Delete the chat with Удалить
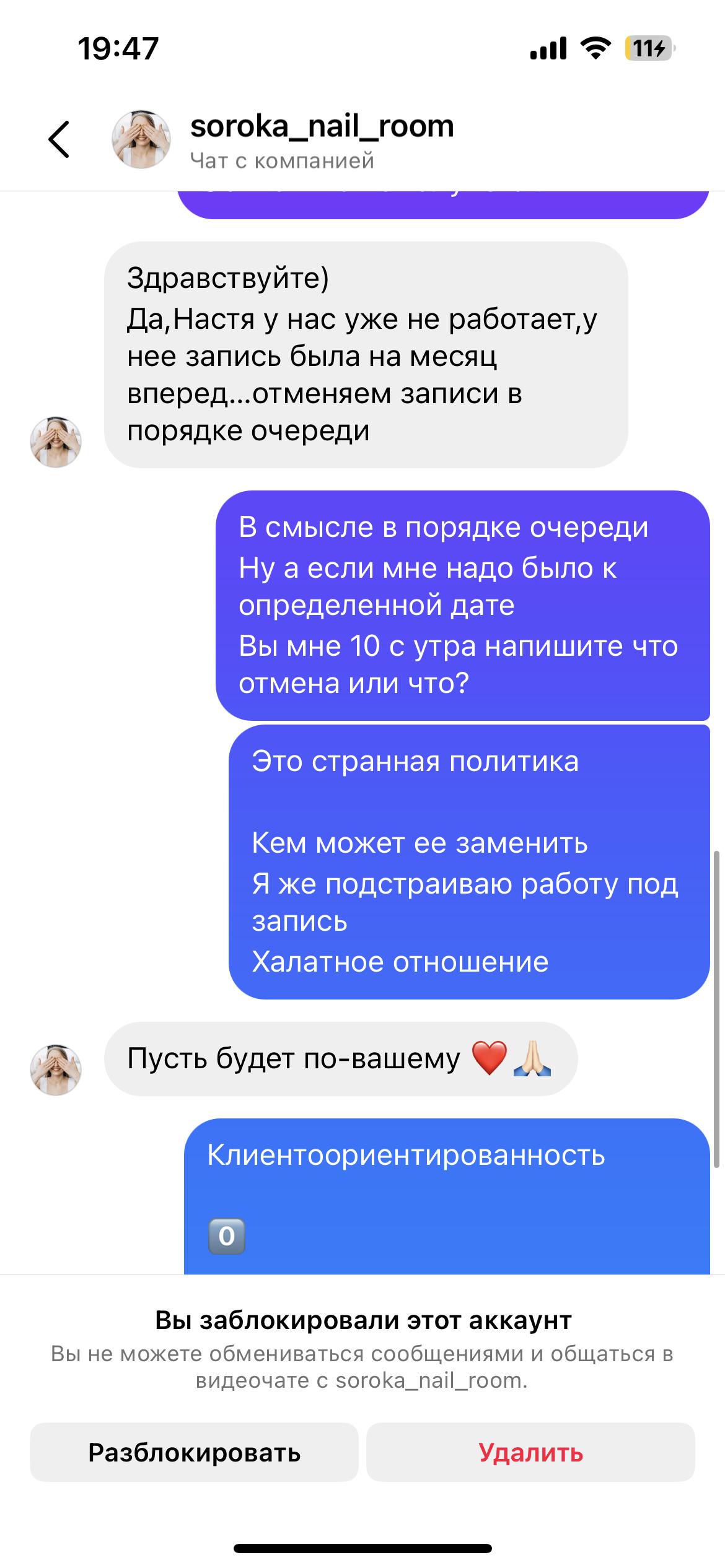Viewport: 725px width, 1568px height. [x=530, y=1452]
